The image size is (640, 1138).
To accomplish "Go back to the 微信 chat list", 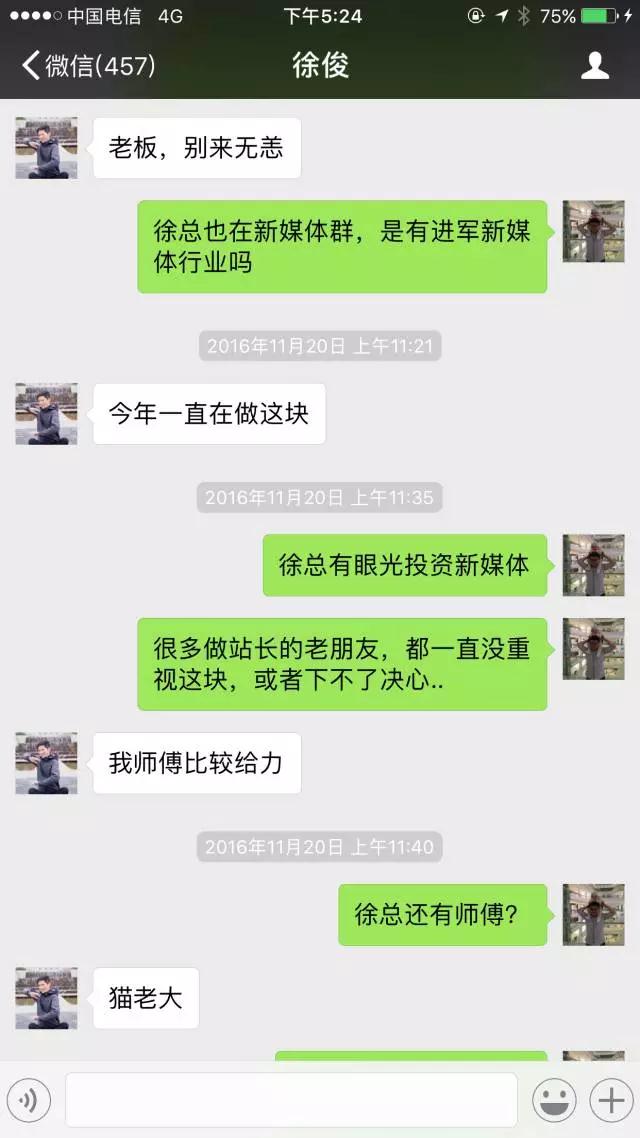I will tap(88, 66).
